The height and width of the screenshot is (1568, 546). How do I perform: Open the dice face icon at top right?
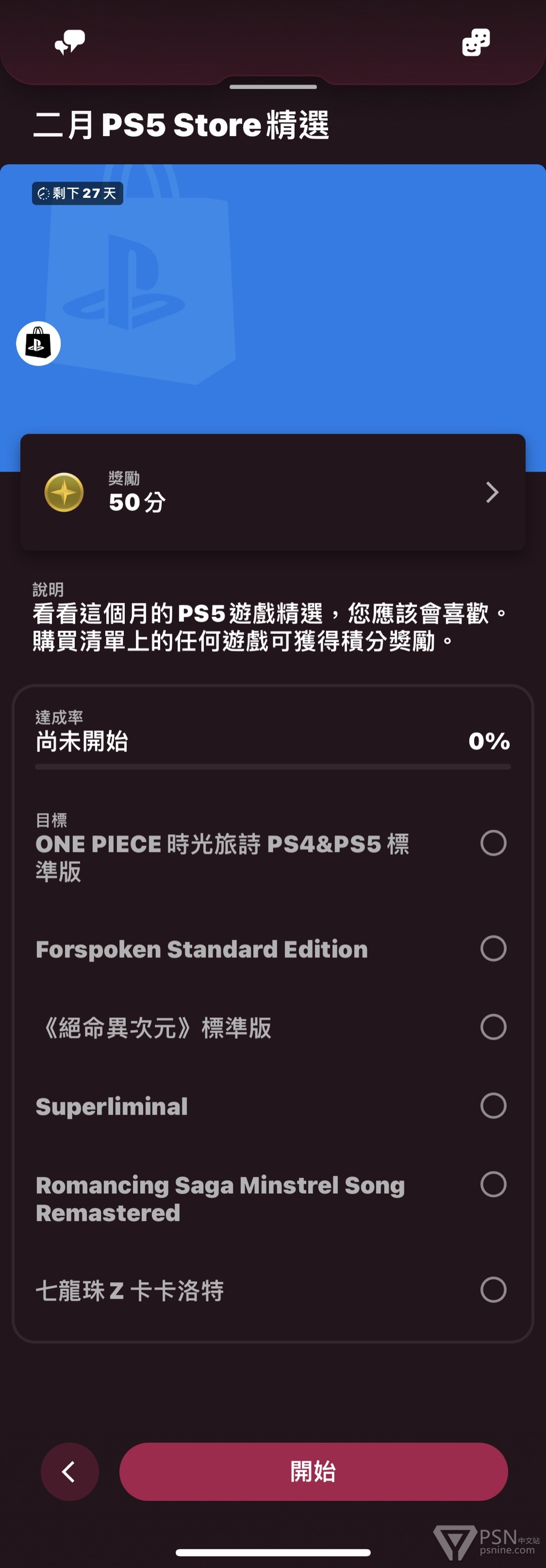pos(475,43)
